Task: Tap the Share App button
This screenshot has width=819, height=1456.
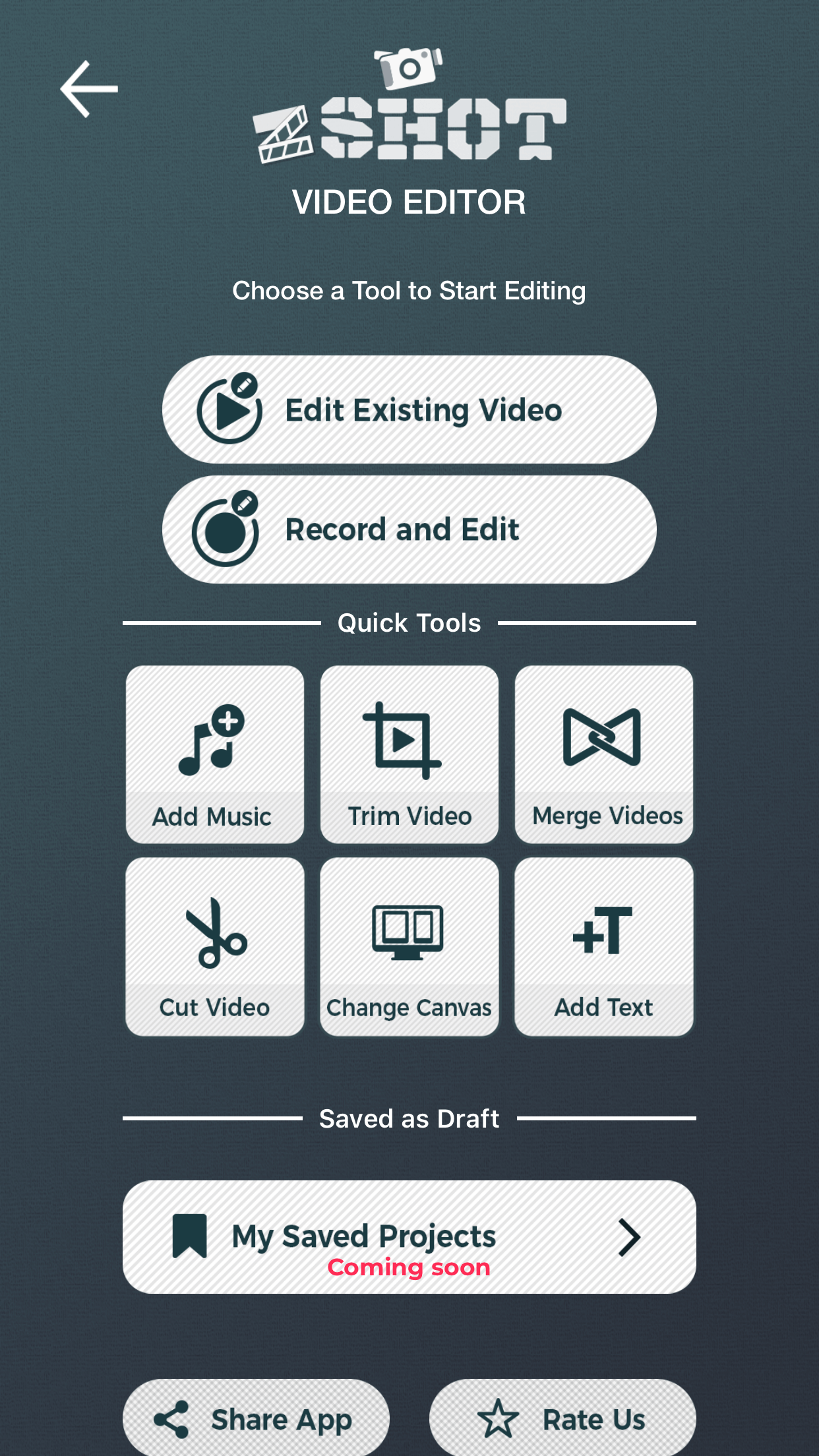Action: 256,1419
